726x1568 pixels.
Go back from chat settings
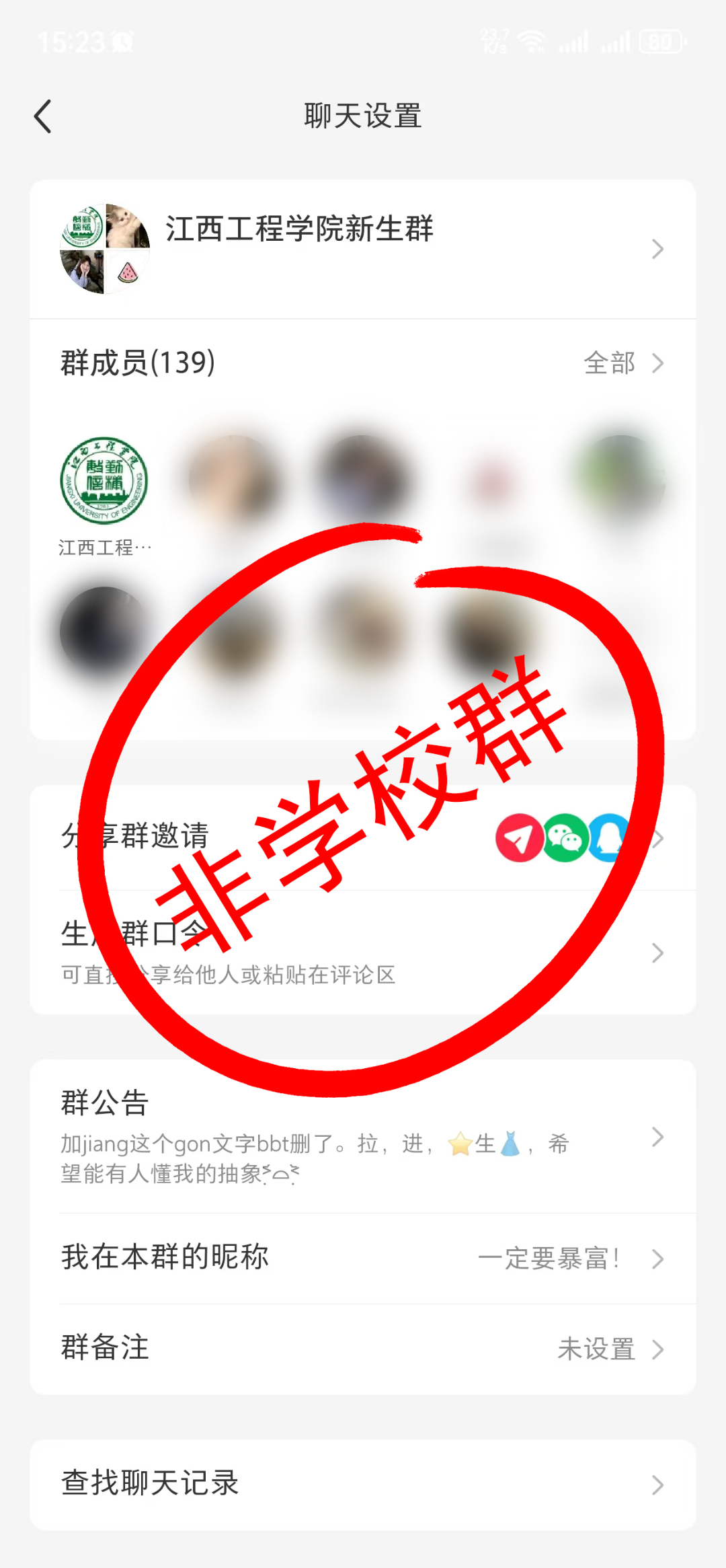click(43, 116)
